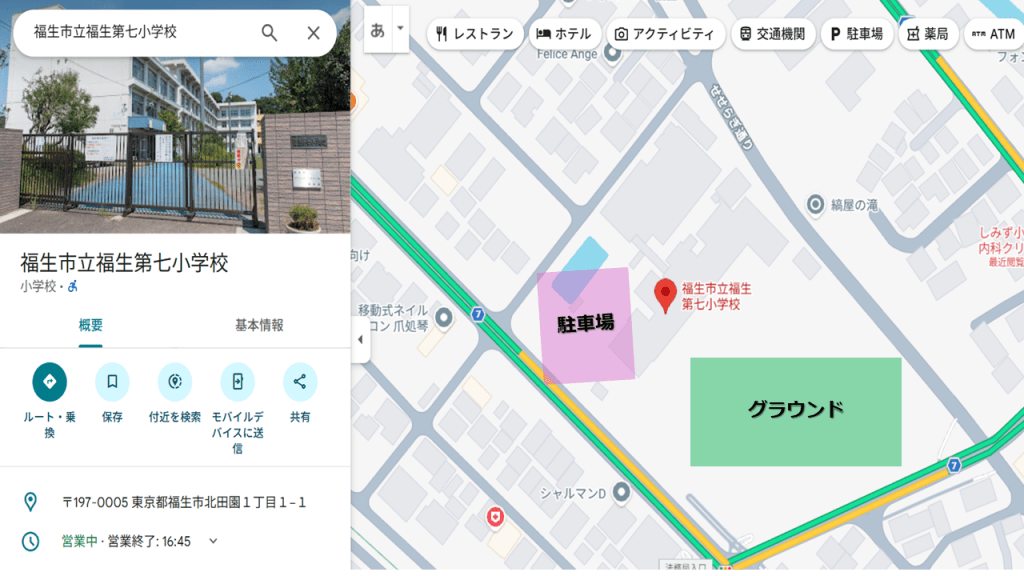This screenshot has width=1024, height=576.
Task: Select the 駐車場 filter chip
Action: (857, 33)
